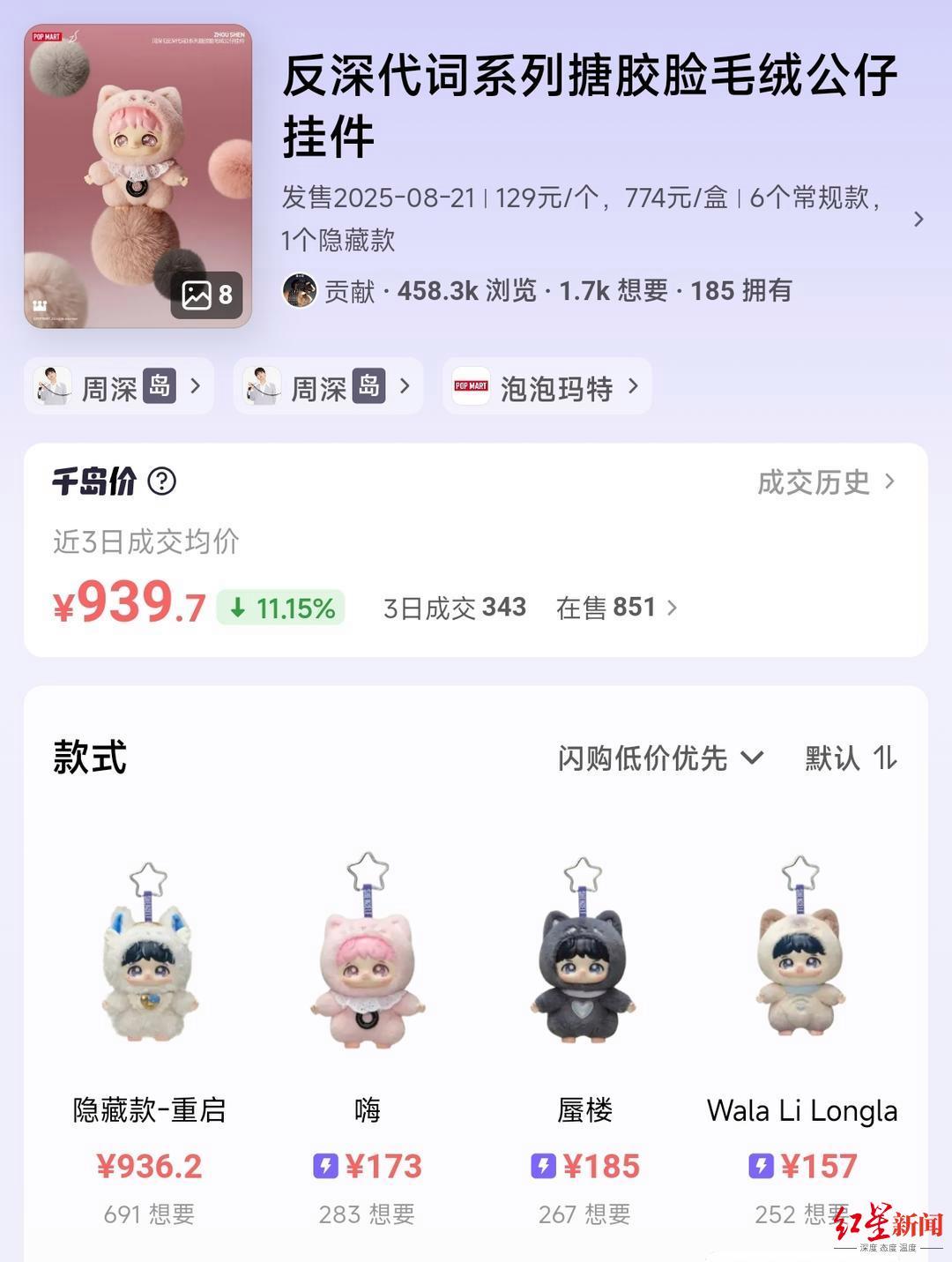Tap the 千岛价 help question icon
952x1262 pixels.
161,482
